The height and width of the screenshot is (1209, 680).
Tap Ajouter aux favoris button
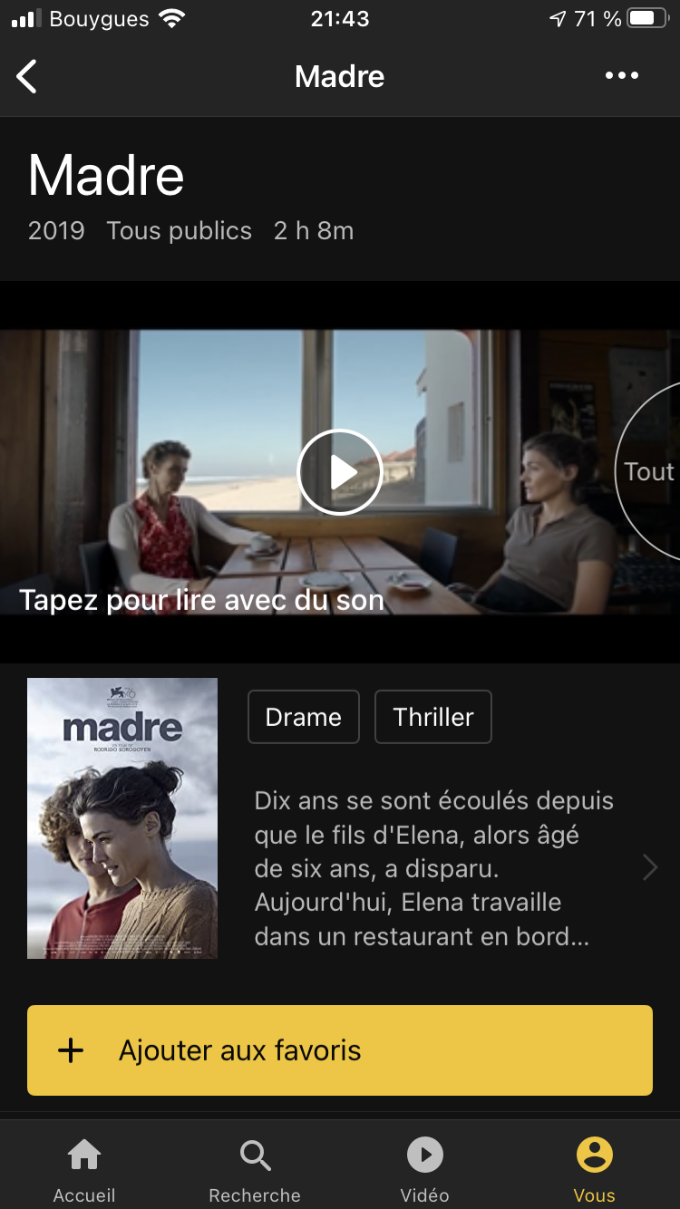coord(340,1050)
